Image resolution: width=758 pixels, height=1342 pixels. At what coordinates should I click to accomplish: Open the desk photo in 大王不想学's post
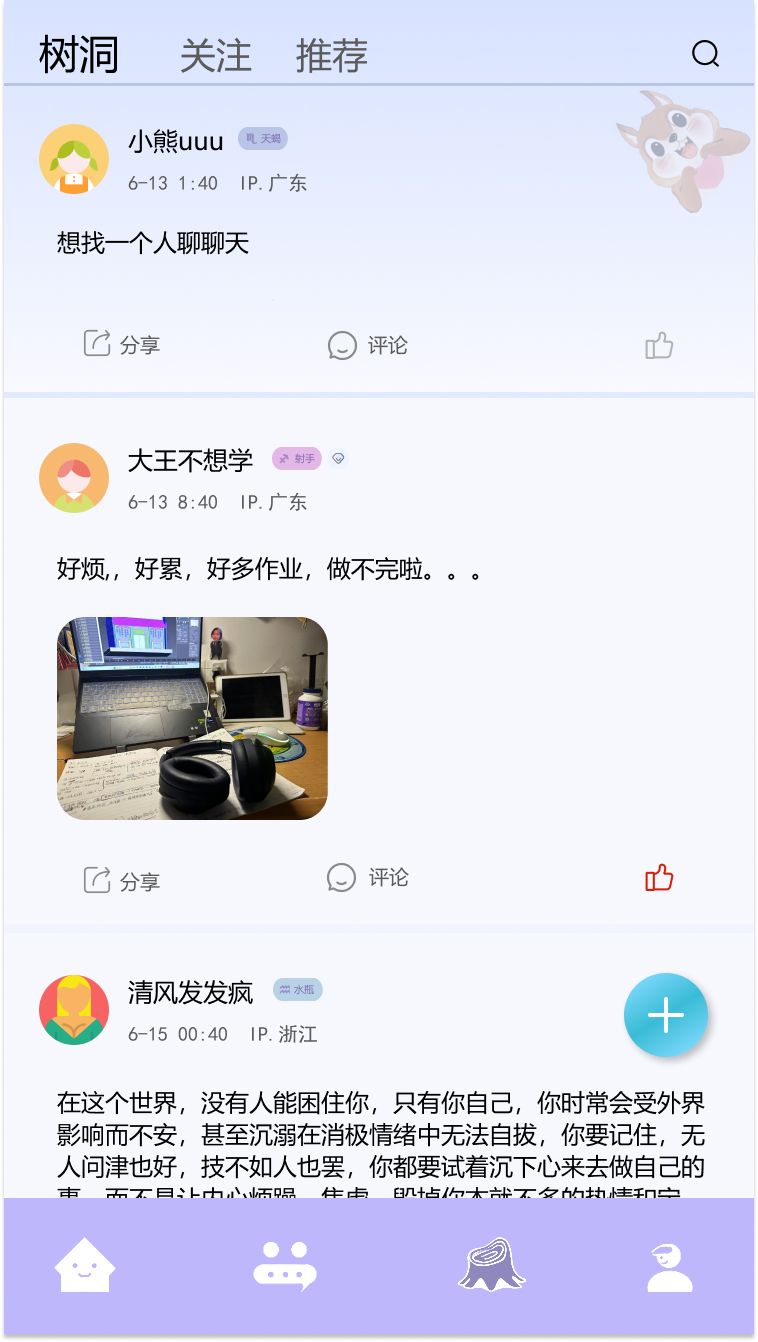[192, 718]
